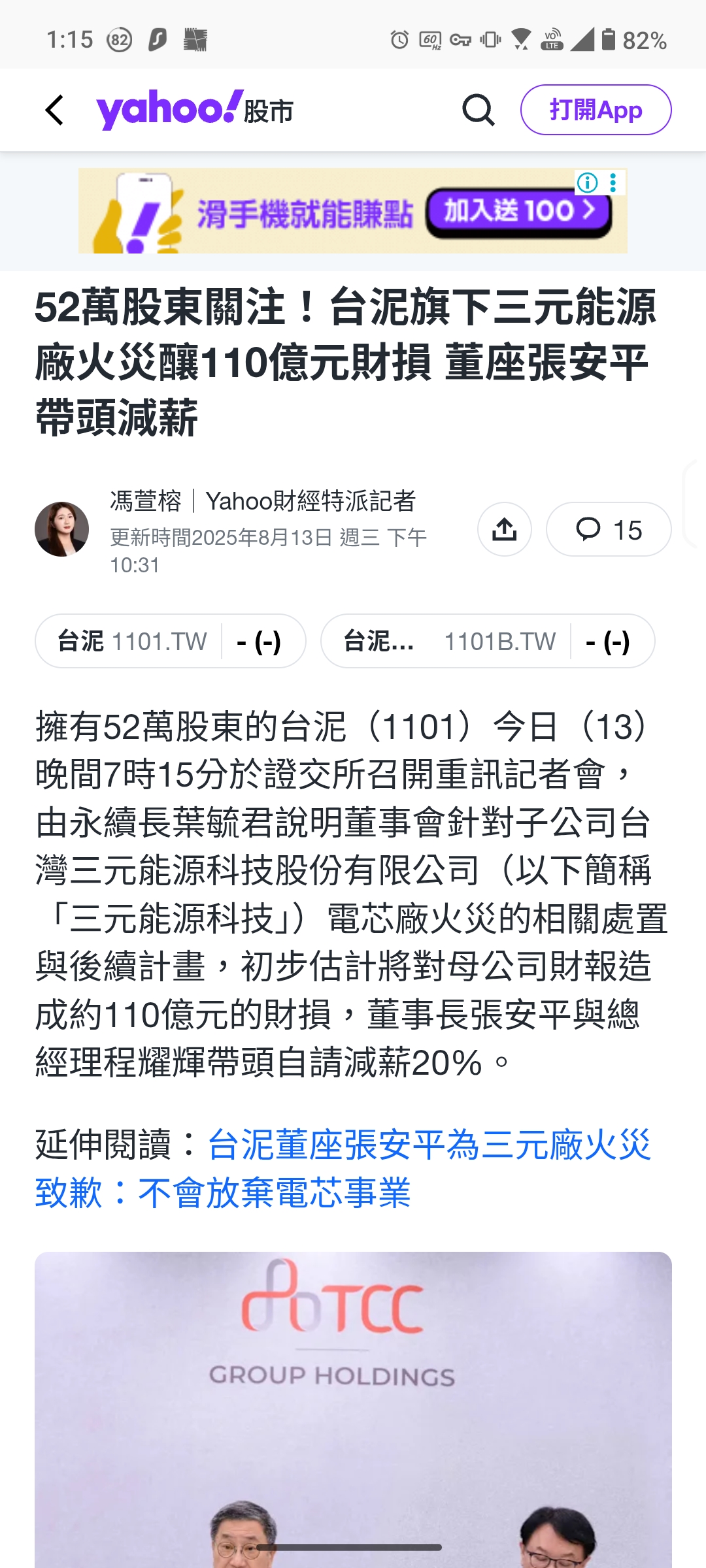The image size is (706, 1568).
Task: Tap the Yahoo股市 logo
Action: tap(195, 110)
